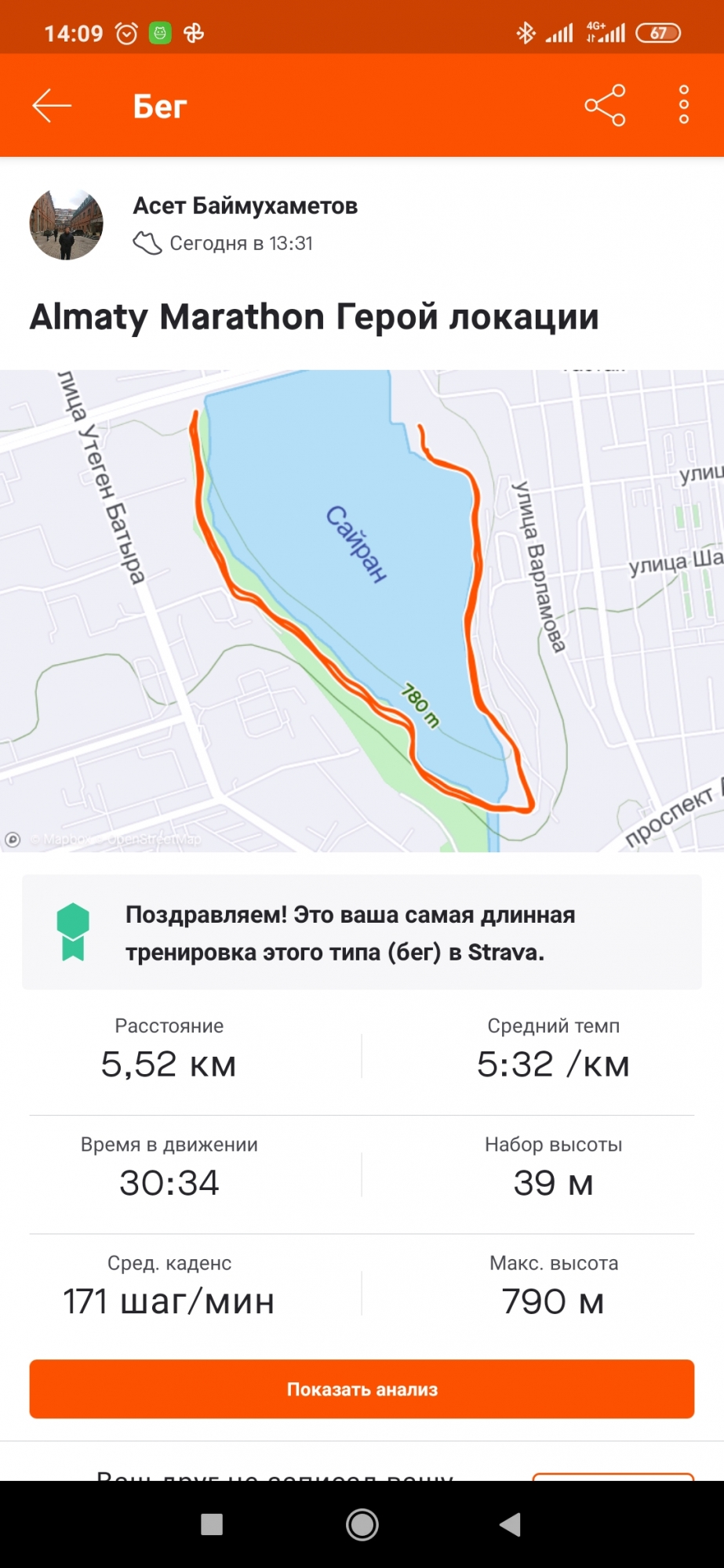Open the longest run achievement banner

[x=362, y=932]
